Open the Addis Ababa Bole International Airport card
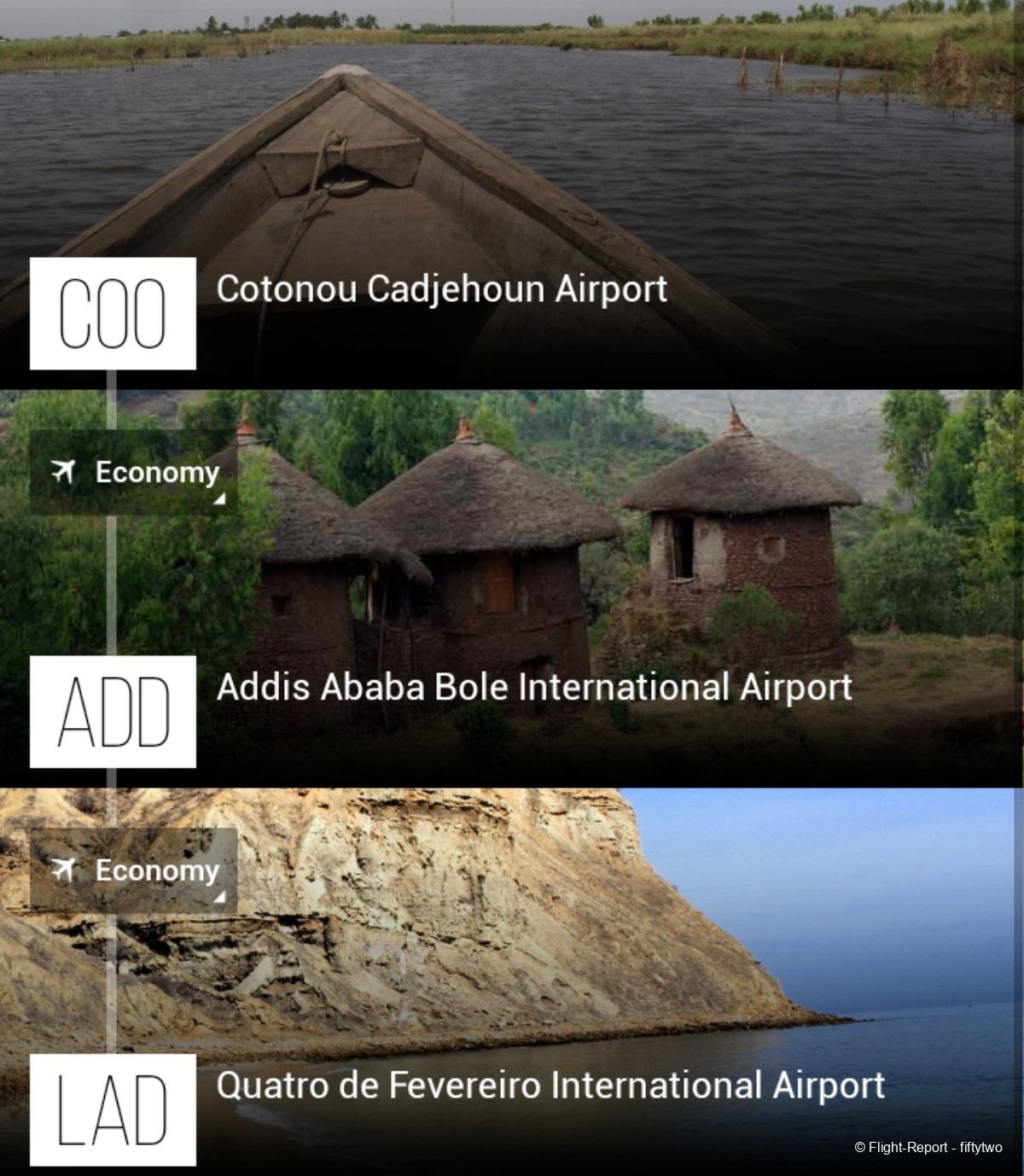This screenshot has width=1024, height=1176. coord(533,688)
